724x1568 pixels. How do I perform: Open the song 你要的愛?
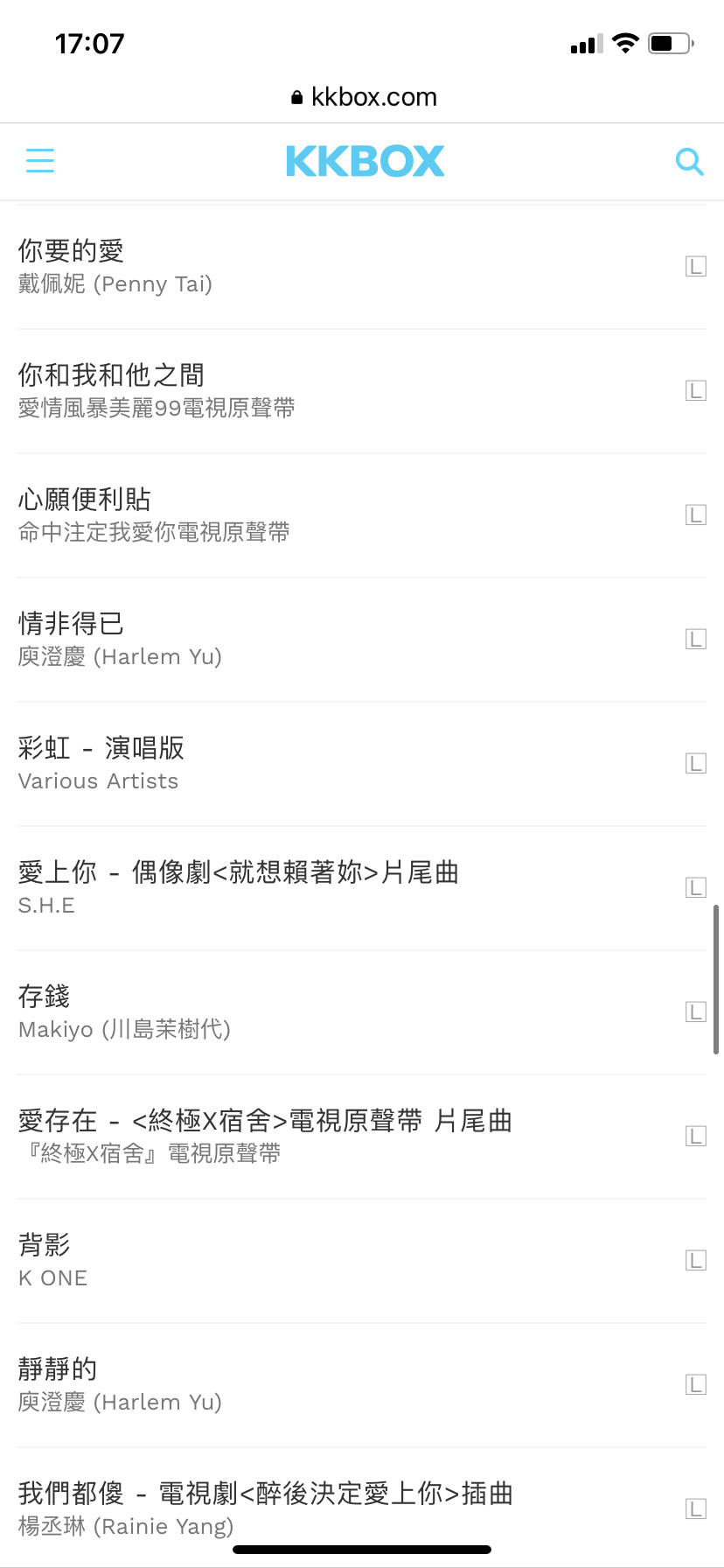[x=362, y=267]
